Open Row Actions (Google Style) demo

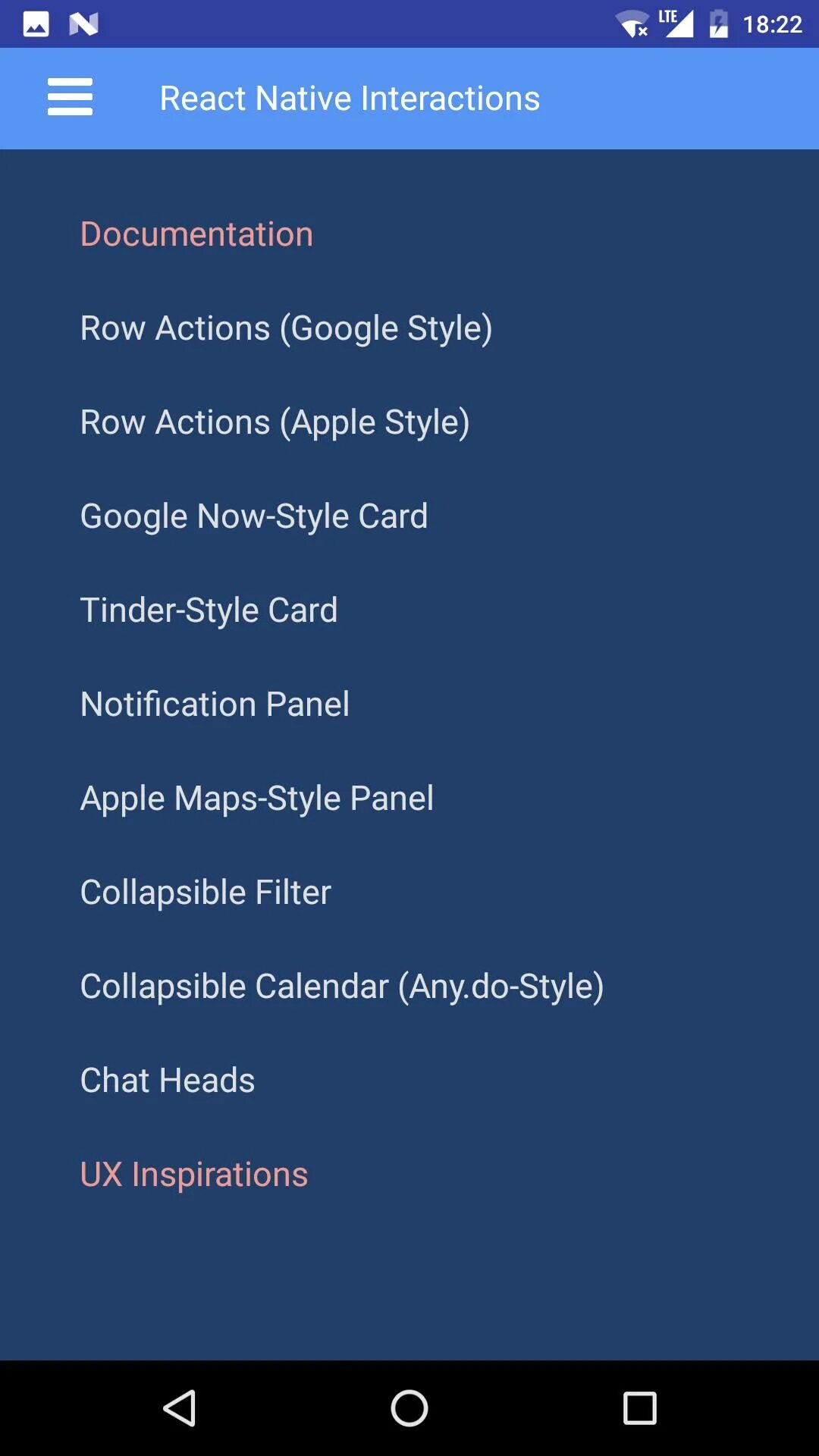click(x=286, y=328)
